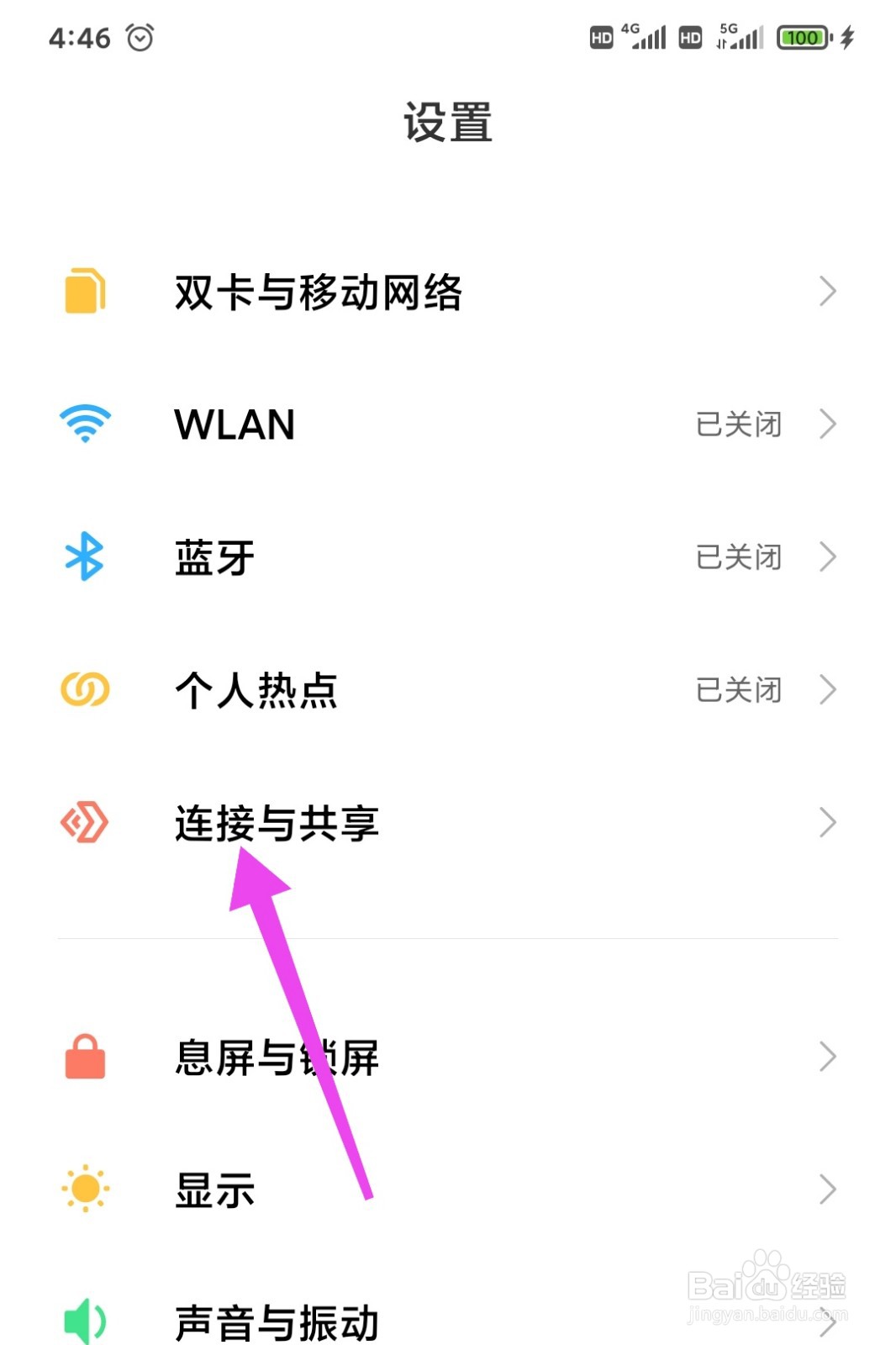Select the blue WLAN Wi-Fi icon
This screenshot has width=896, height=1345.
coord(83,425)
